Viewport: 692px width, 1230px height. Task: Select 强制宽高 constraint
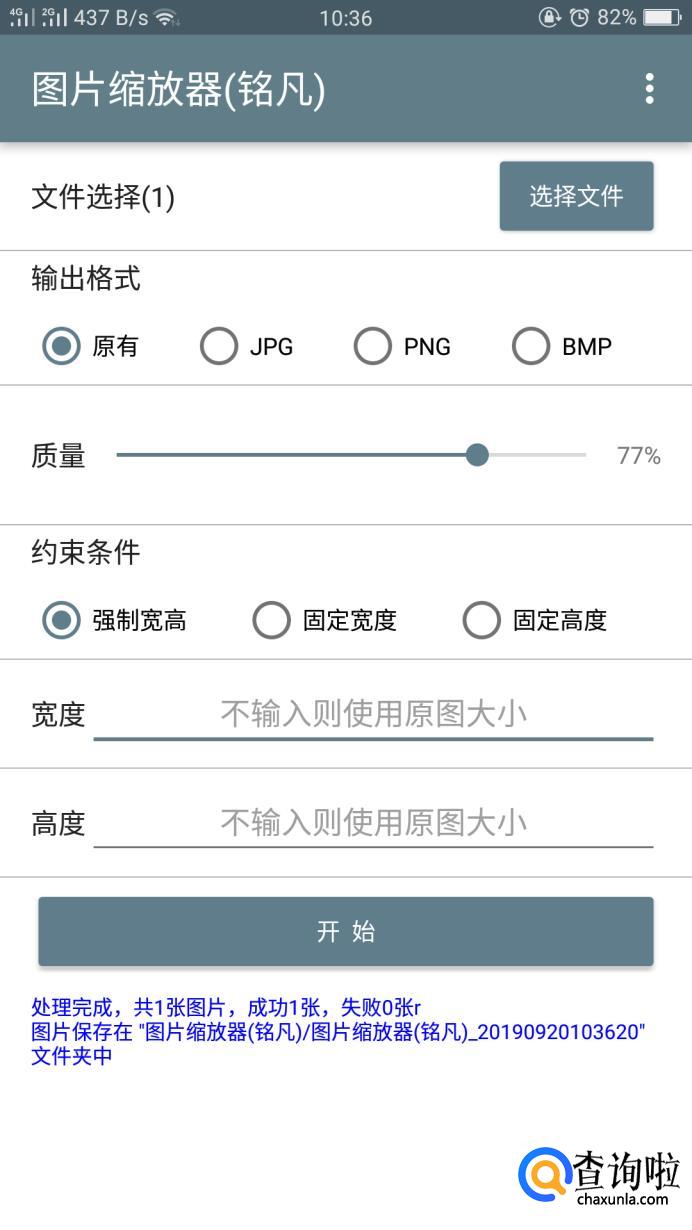pos(62,621)
